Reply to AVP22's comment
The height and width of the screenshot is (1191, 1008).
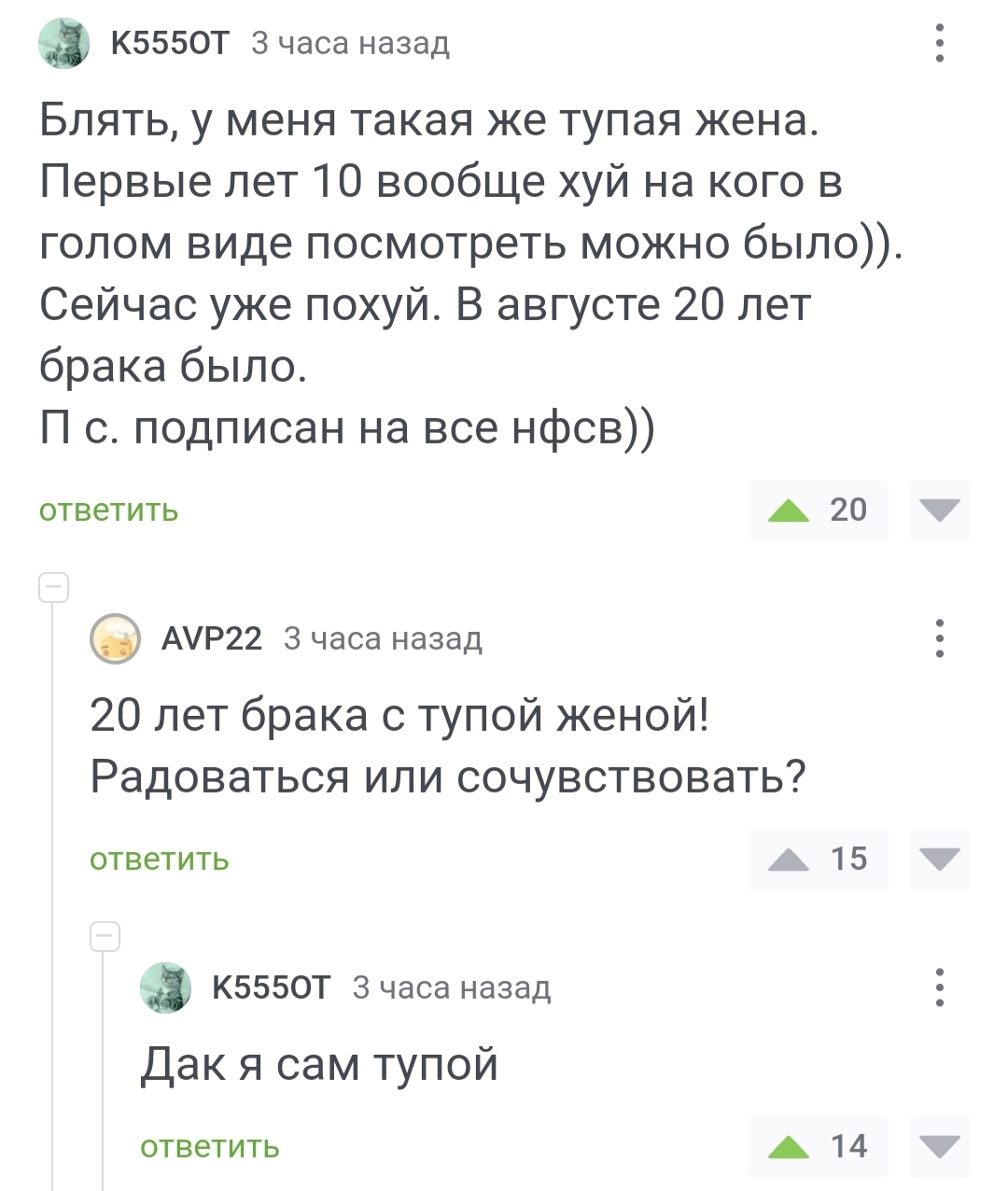point(160,859)
